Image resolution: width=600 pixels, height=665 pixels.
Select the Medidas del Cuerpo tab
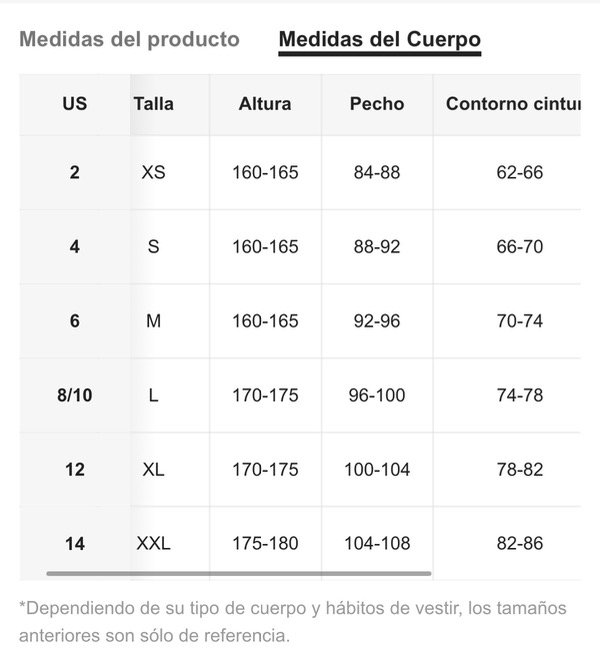tap(380, 40)
